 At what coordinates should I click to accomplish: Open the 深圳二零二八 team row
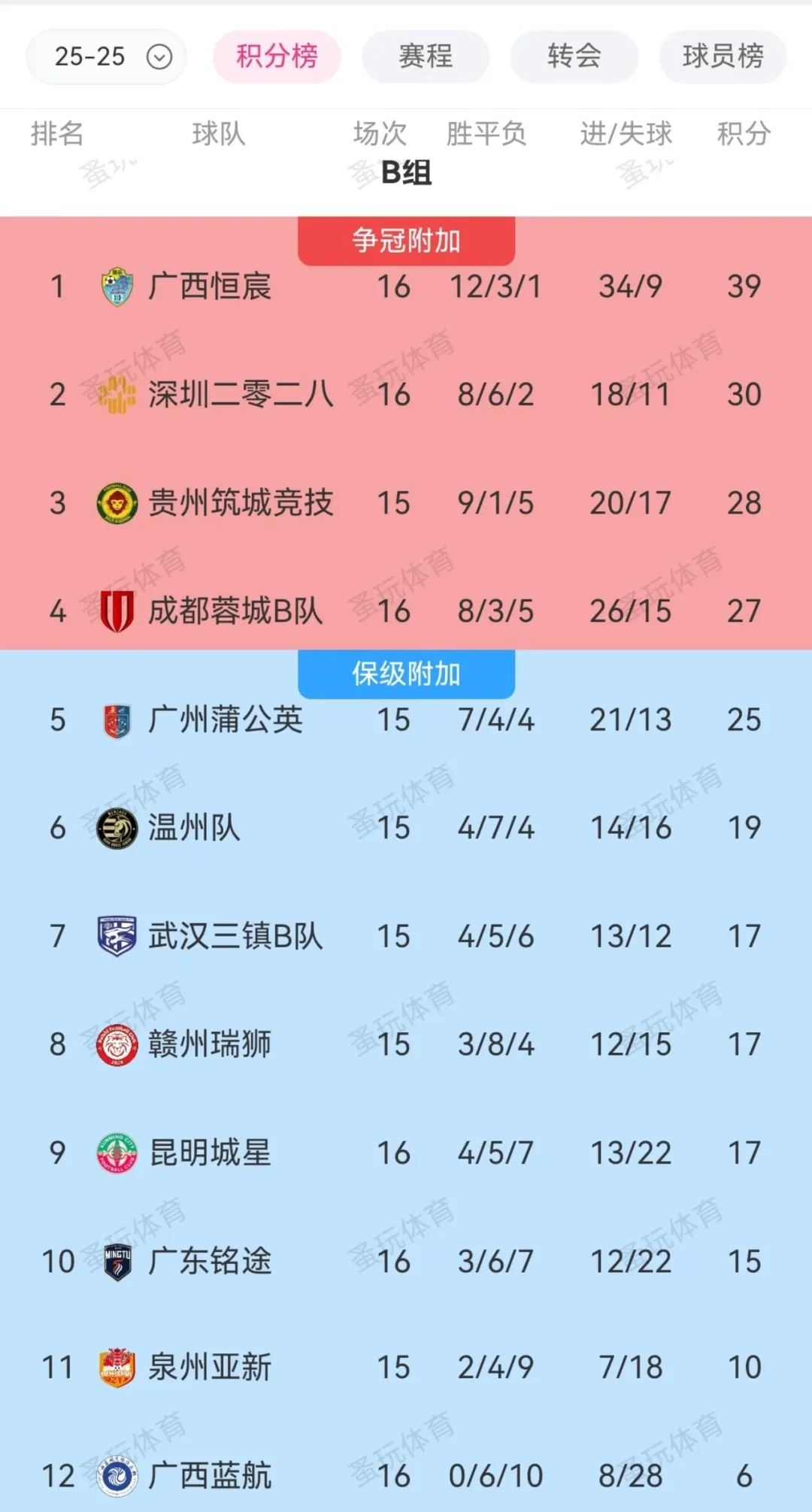pyautogui.click(x=406, y=395)
